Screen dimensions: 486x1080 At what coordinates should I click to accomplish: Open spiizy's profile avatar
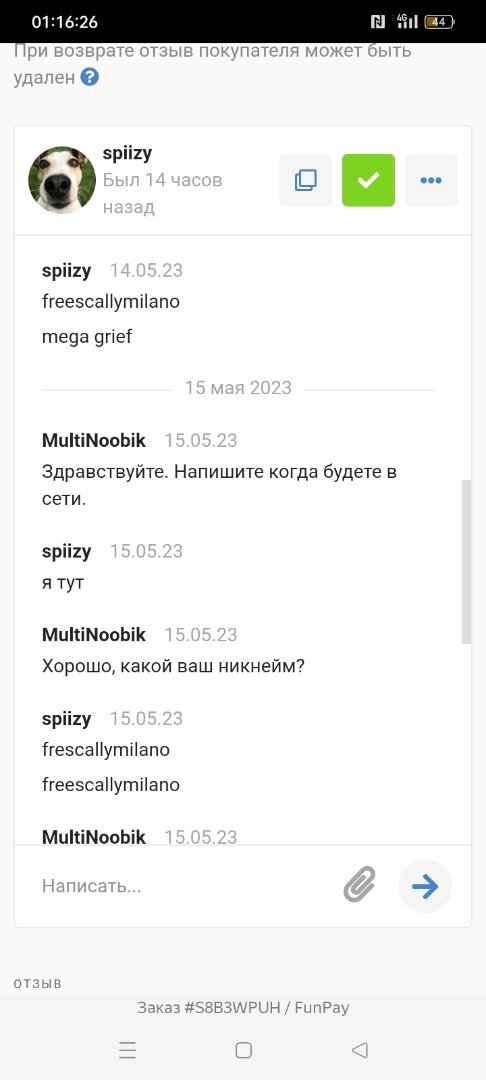[62, 180]
